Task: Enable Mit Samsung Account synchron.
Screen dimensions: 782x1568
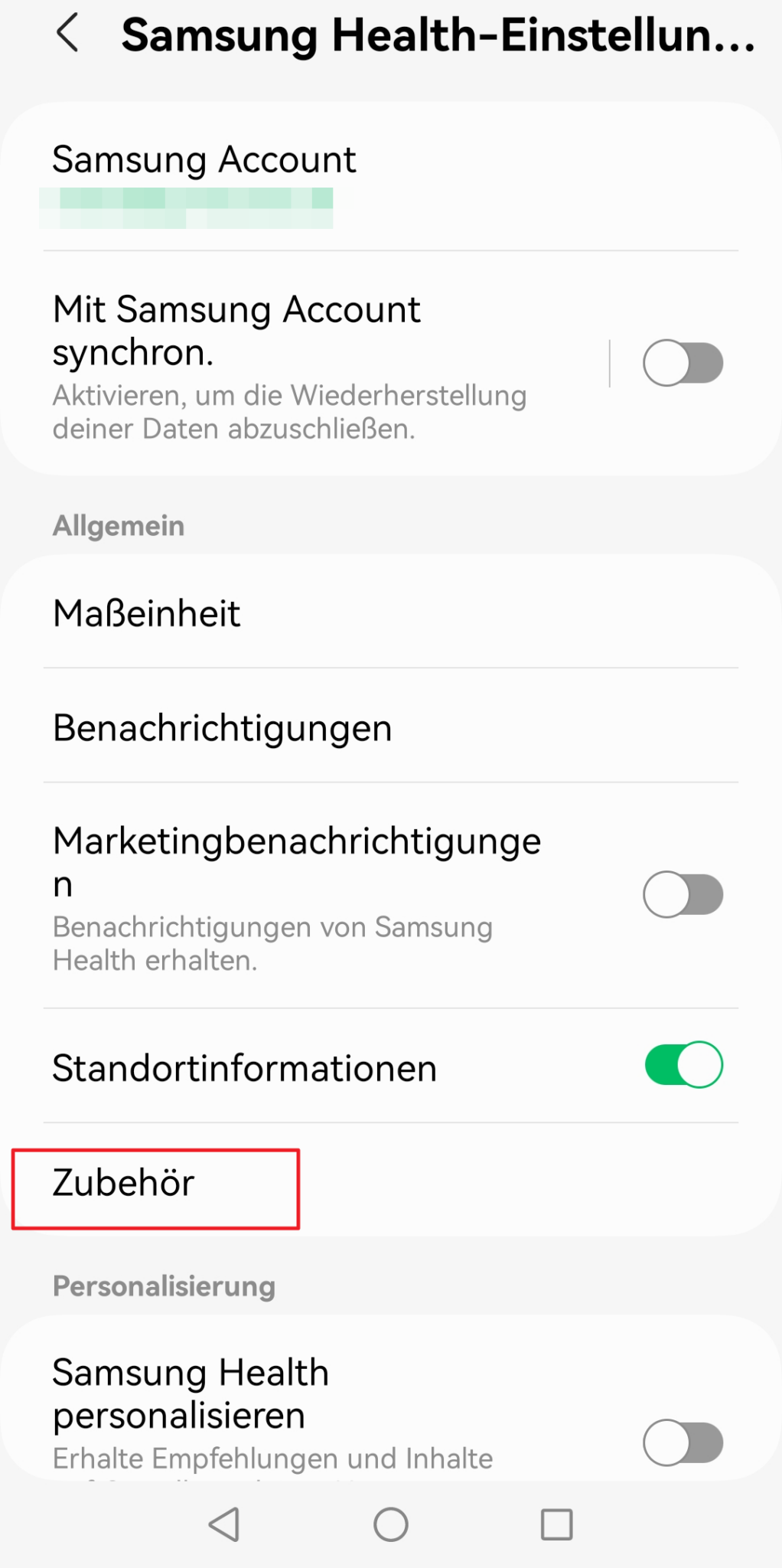Action: (x=683, y=363)
